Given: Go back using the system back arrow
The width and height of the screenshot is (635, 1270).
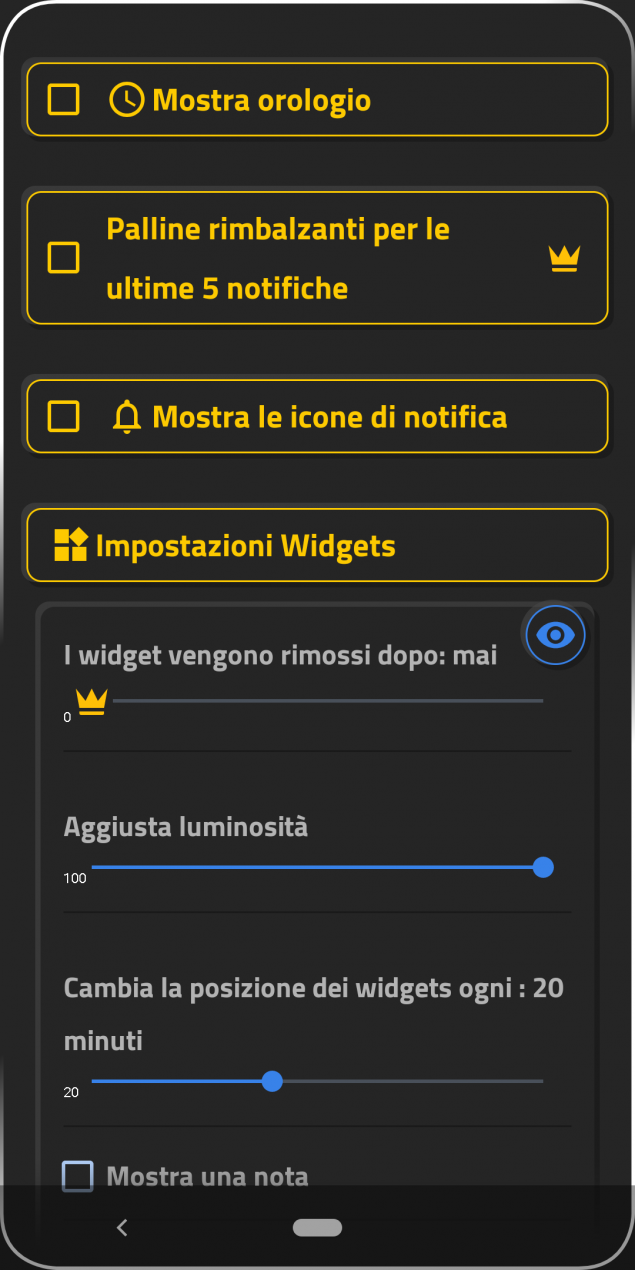Looking at the screenshot, I should coord(122,1228).
